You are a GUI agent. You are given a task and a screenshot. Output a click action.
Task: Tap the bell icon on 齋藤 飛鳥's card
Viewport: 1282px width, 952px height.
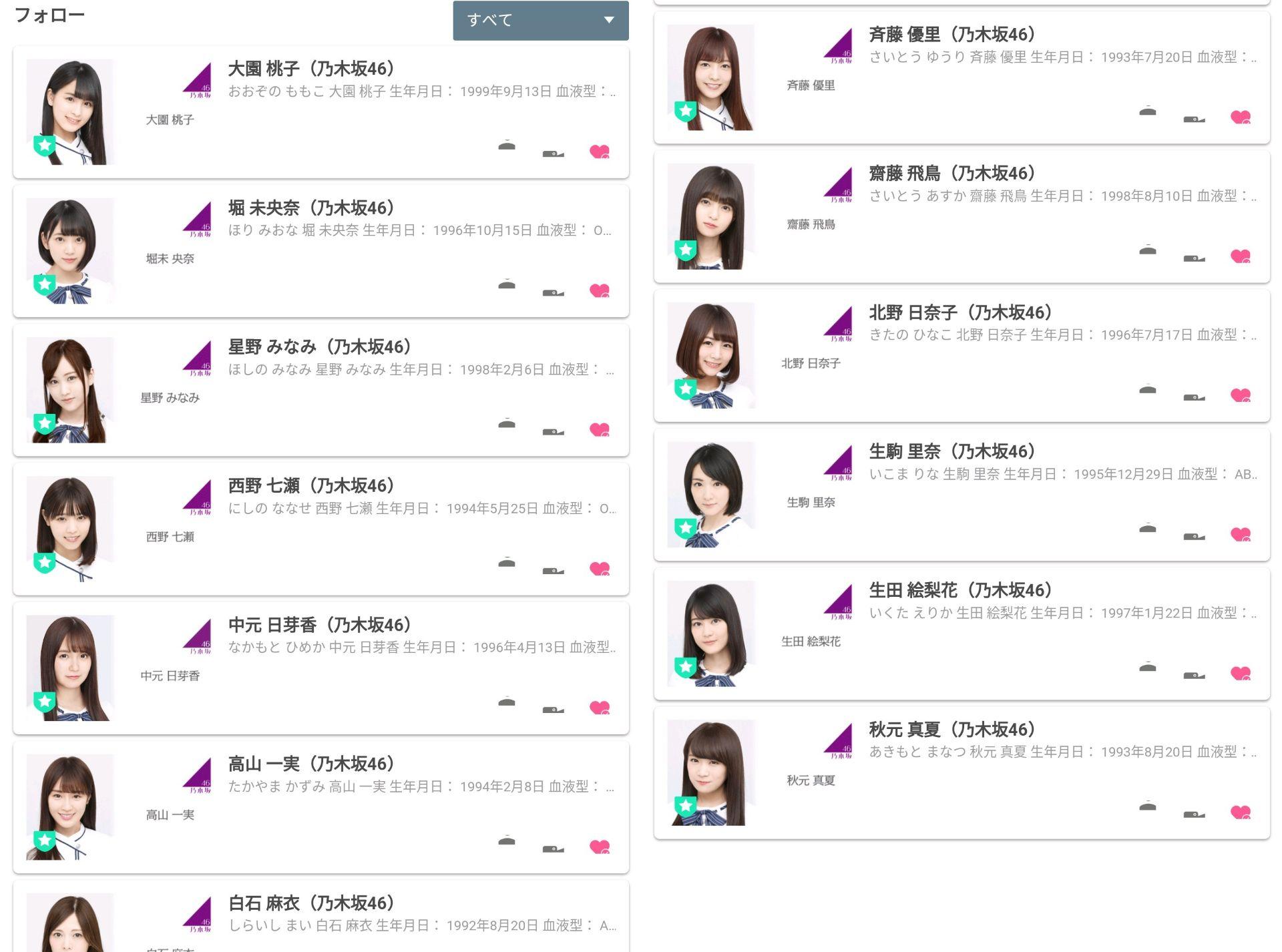point(1147,251)
